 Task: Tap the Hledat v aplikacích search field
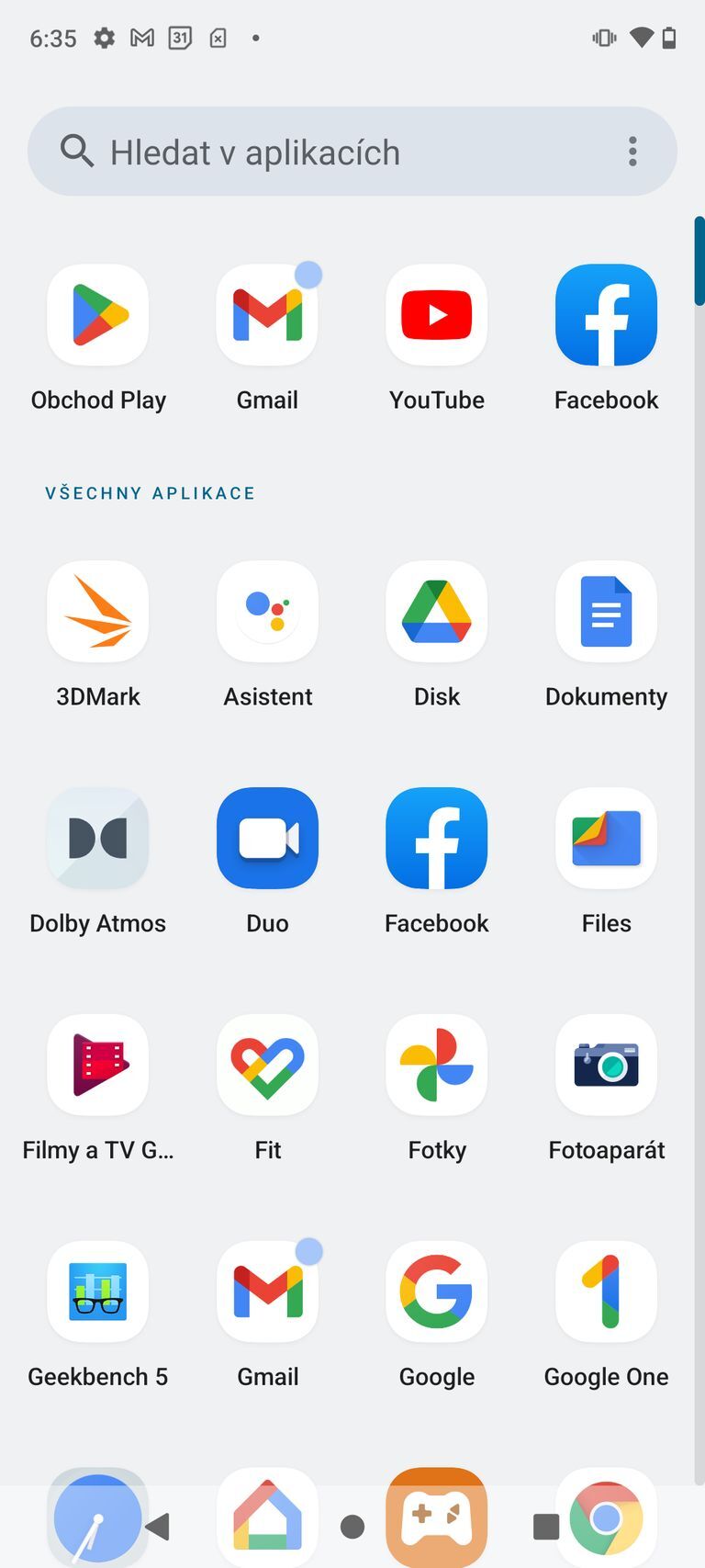click(x=321, y=152)
